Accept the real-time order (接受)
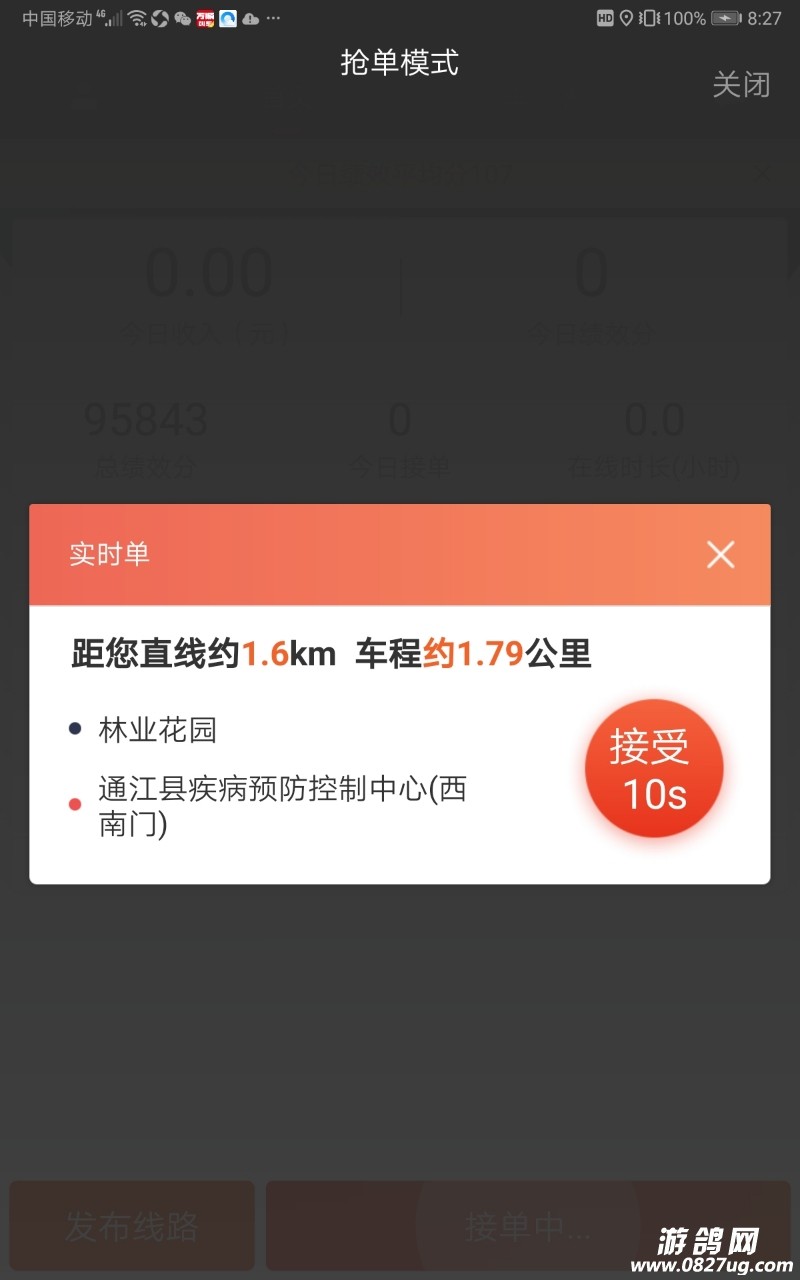Image resolution: width=800 pixels, height=1280 pixels. pyautogui.click(x=654, y=768)
